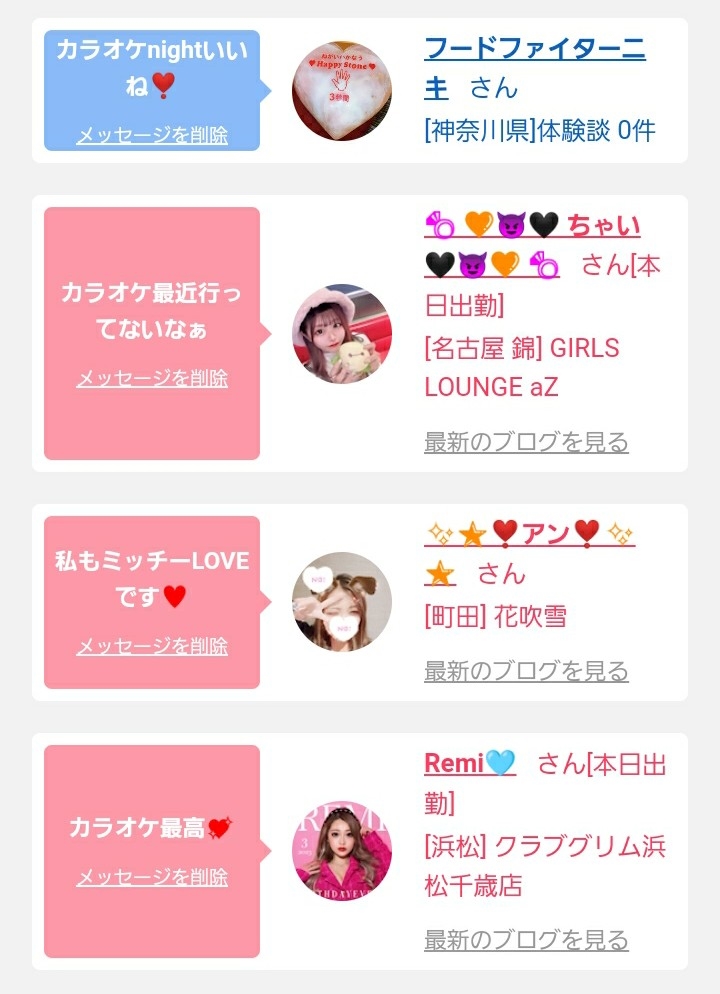Image resolution: width=720 pixels, height=994 pixels.
Task: Delete the 私もミッチーLOVEです message
Action: click(151, 646)
